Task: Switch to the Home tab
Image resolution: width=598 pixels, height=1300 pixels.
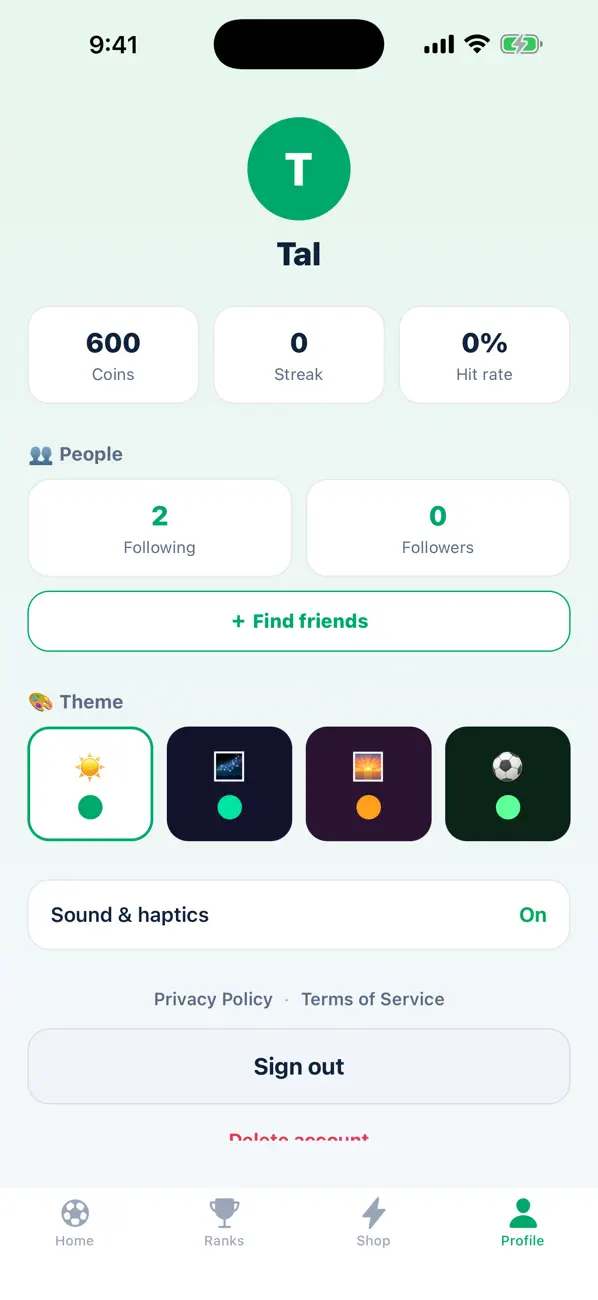Action: click(75, 1224)
